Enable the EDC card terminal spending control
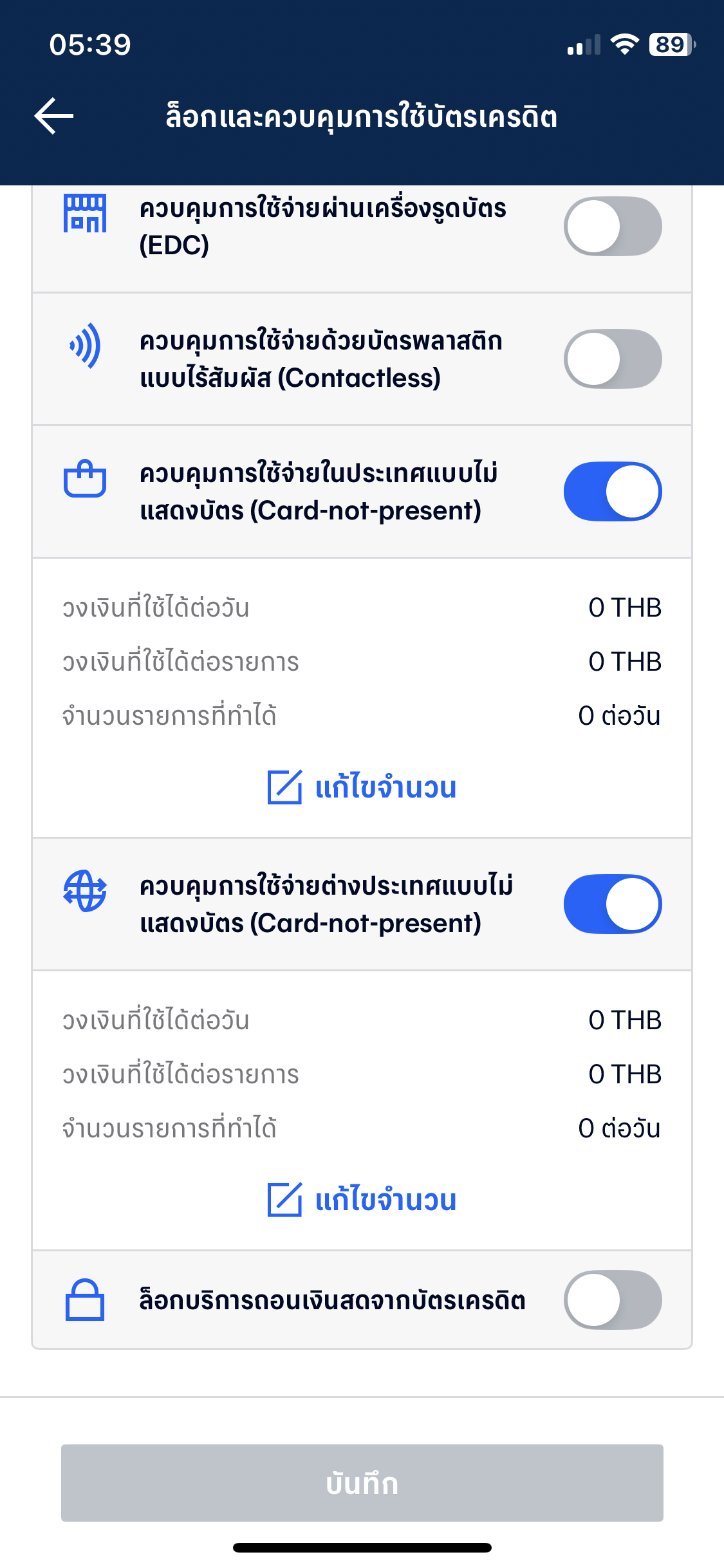Image resolution: width=724 pixels, height=1568 pixels. [x=613, y=227]
